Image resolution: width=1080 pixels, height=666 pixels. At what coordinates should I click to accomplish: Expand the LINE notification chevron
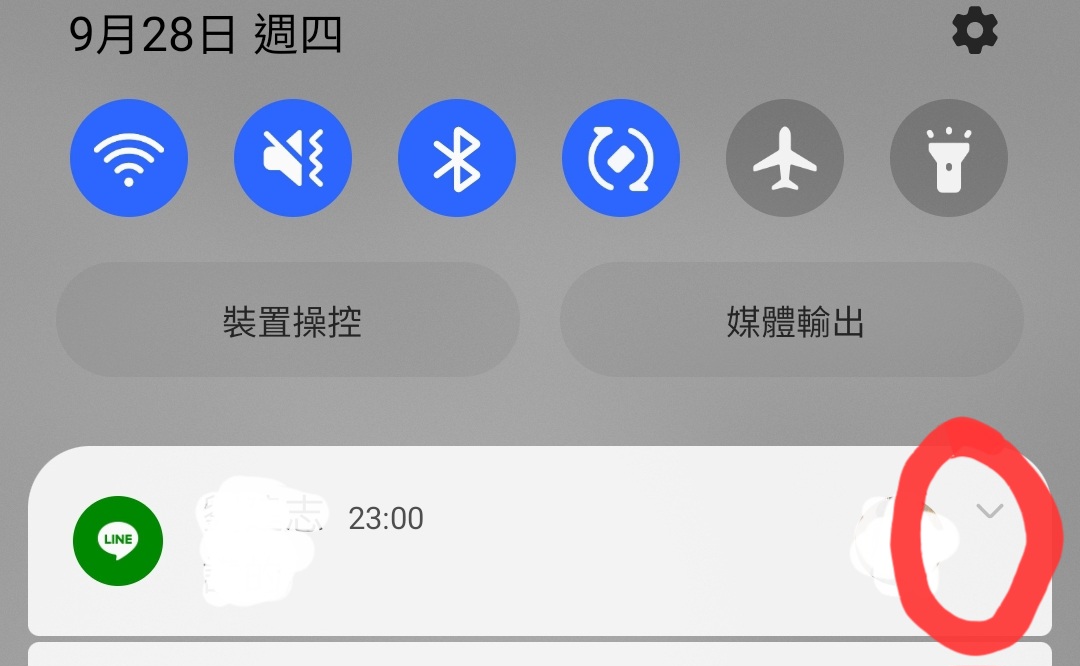point(989,512)
